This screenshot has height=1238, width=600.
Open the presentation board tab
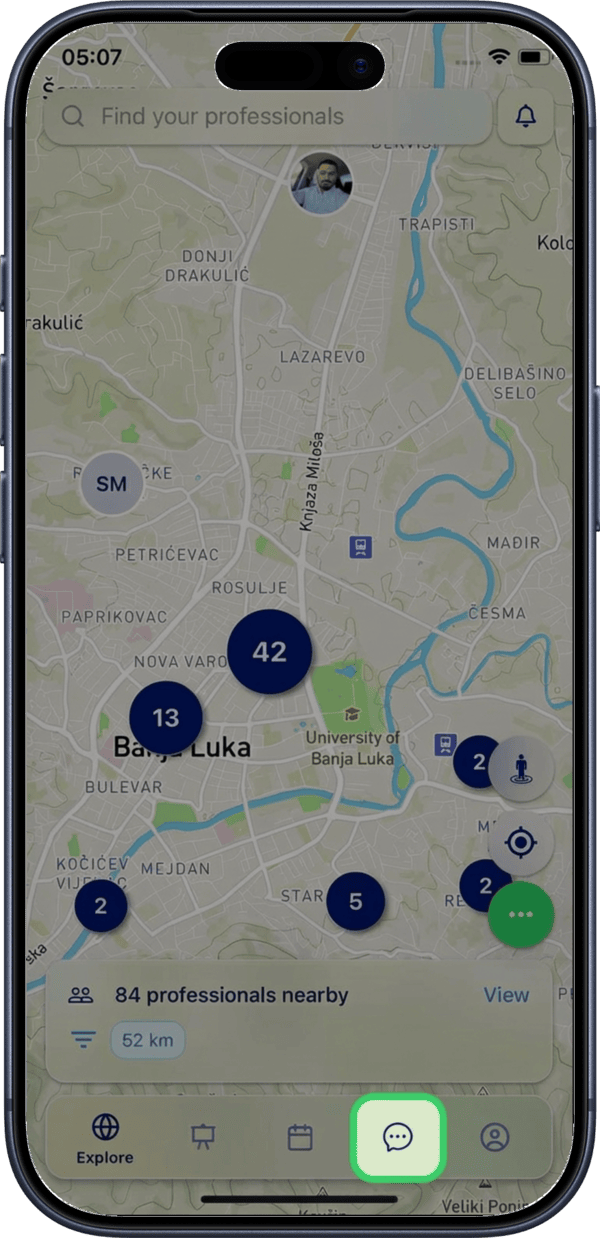click(203, 1137)
